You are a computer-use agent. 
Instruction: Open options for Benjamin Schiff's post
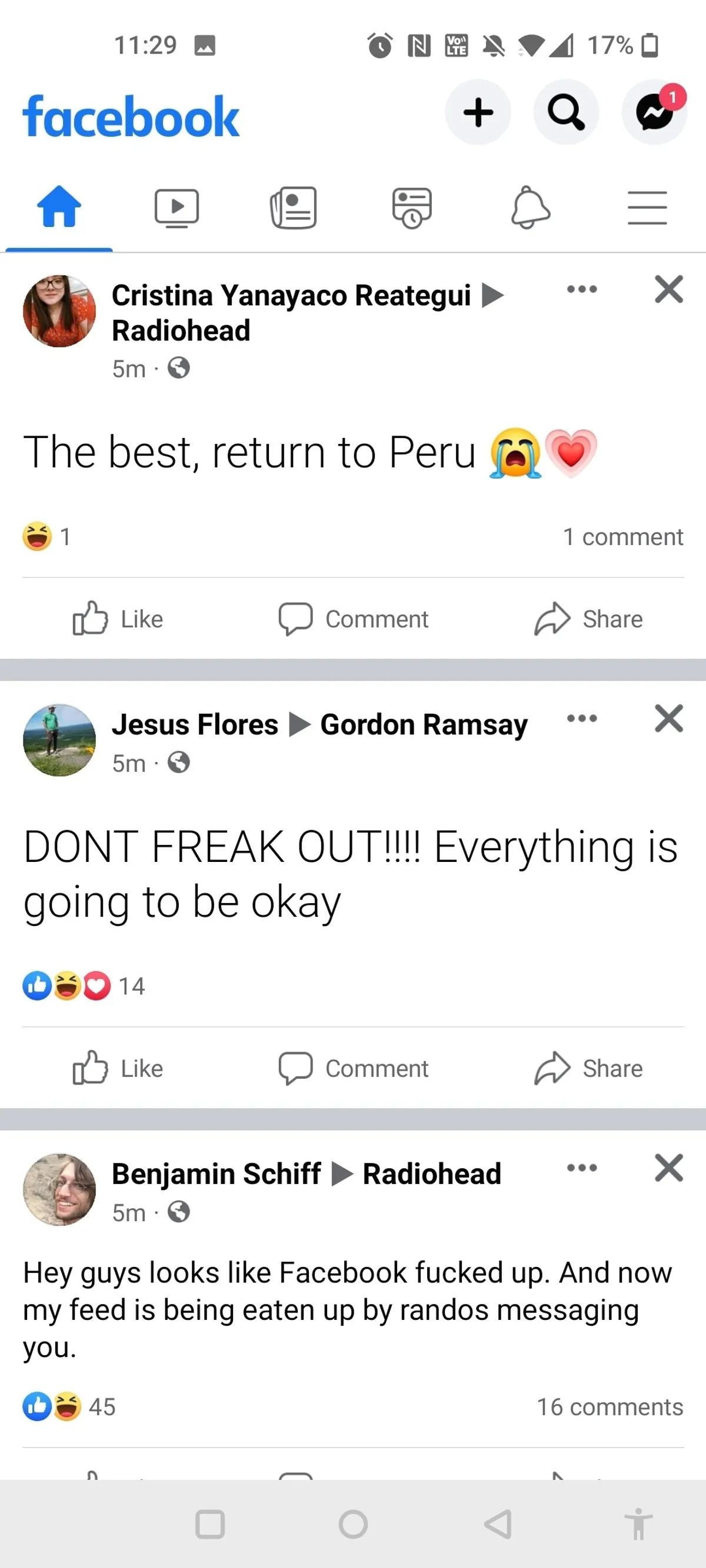[x=582, y=1168]
